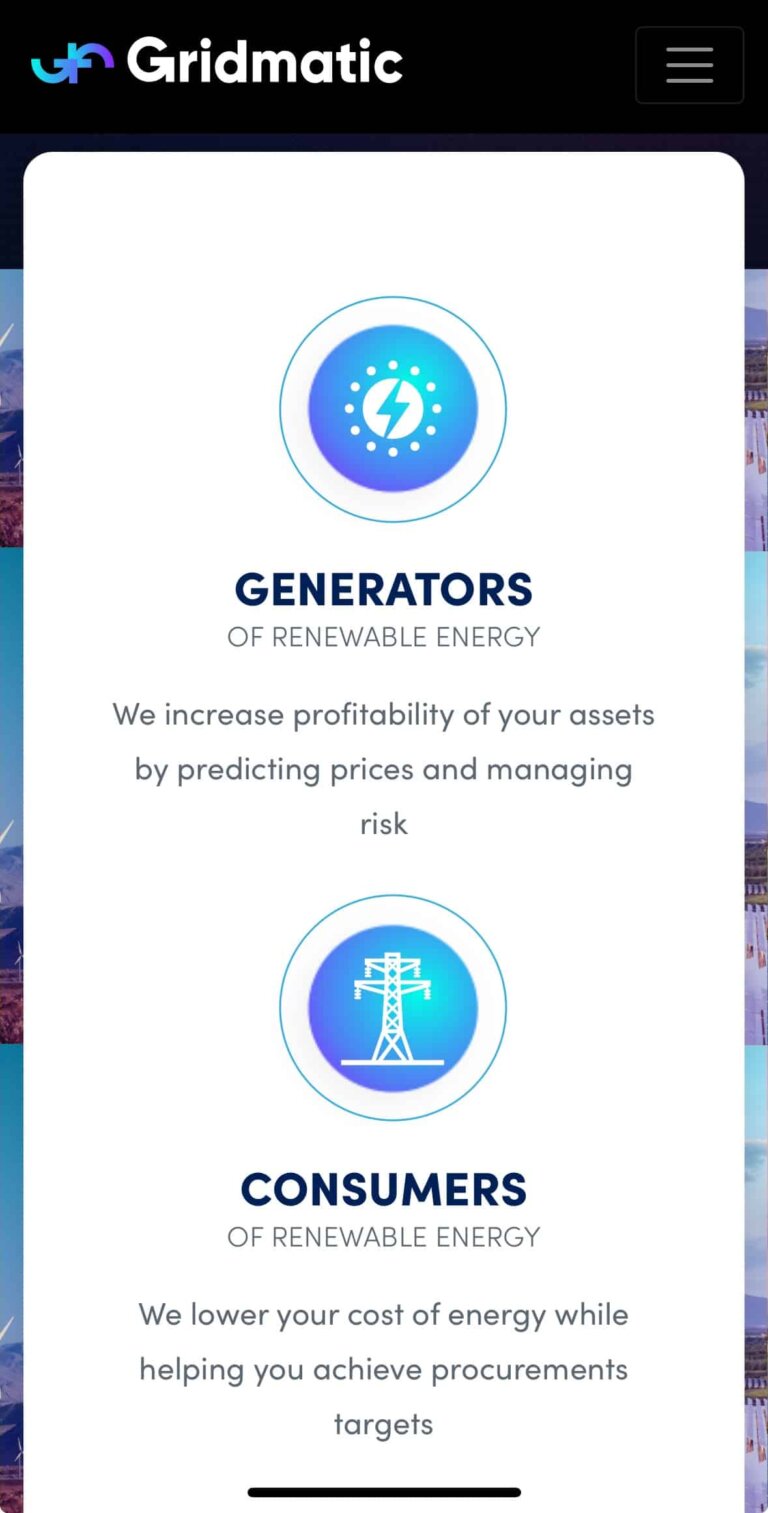Open the Generators of renewable energy icon
Screen dimensions: 768x1513
(393, 408)
